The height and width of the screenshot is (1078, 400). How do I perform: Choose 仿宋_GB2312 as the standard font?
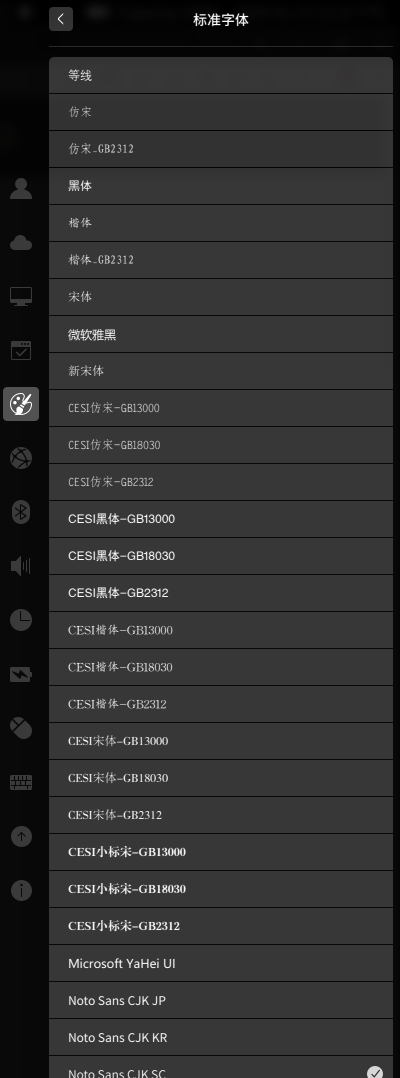click(221, 149)
